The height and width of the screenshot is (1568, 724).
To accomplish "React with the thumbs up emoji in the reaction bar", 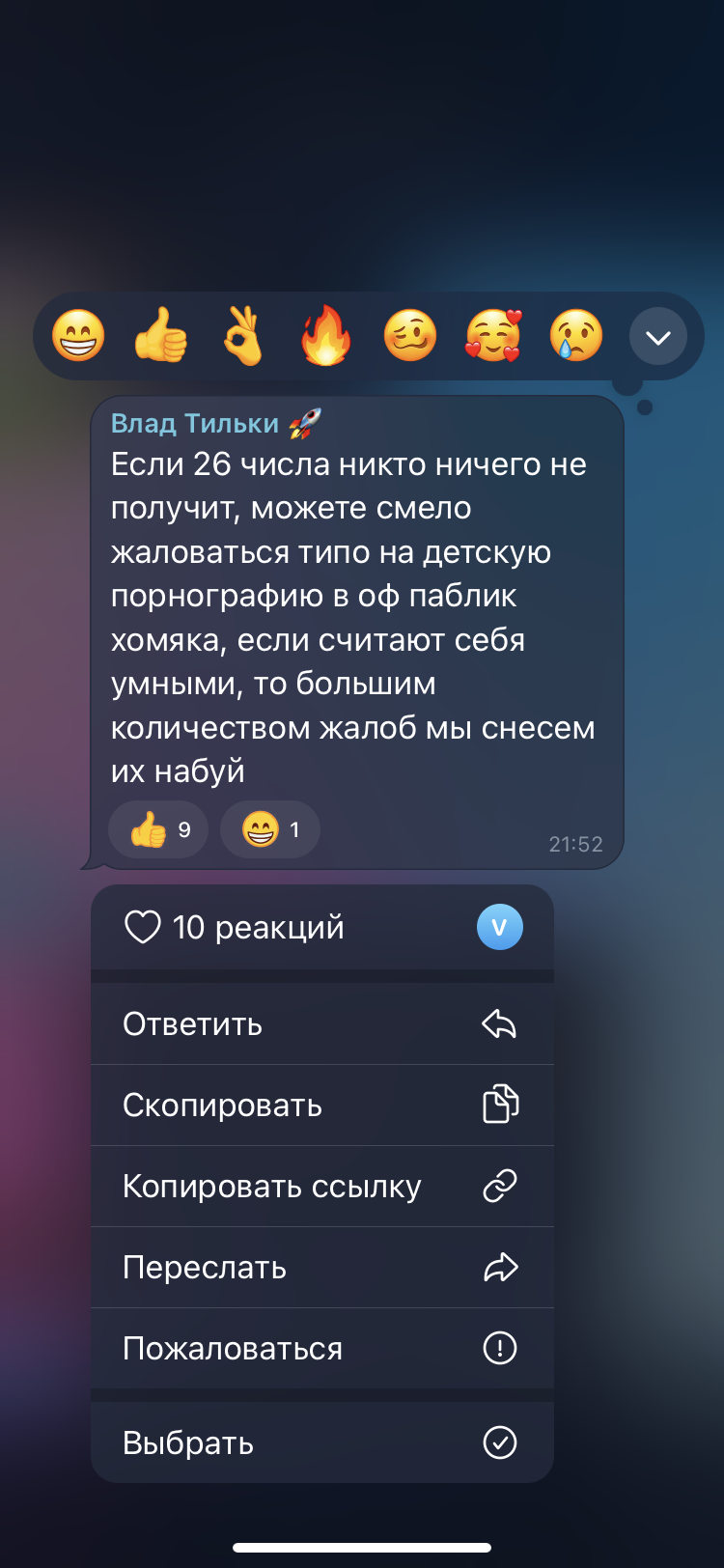I will pos(161,336).
